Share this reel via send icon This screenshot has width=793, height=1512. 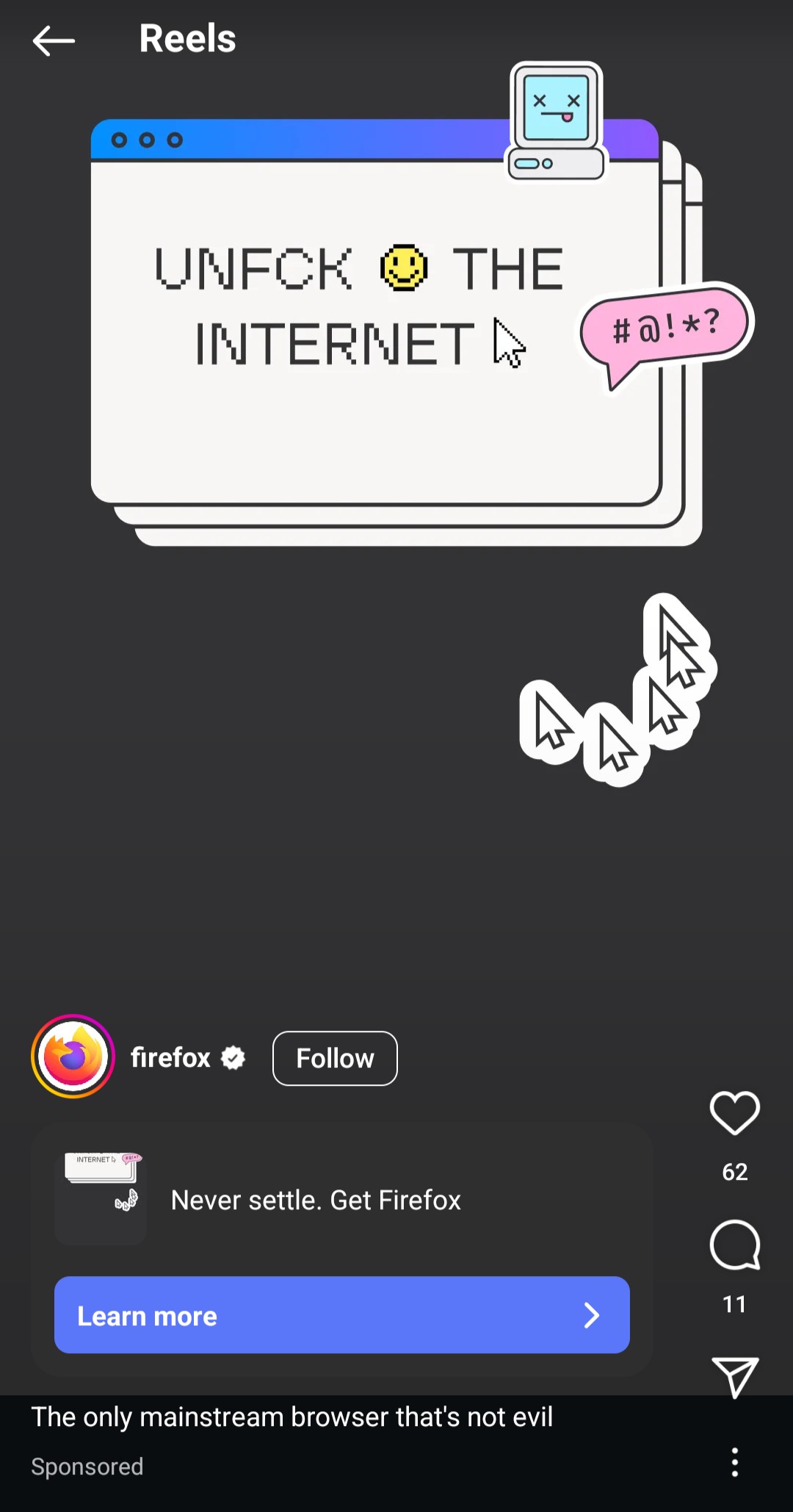[x=734, y=1377]
